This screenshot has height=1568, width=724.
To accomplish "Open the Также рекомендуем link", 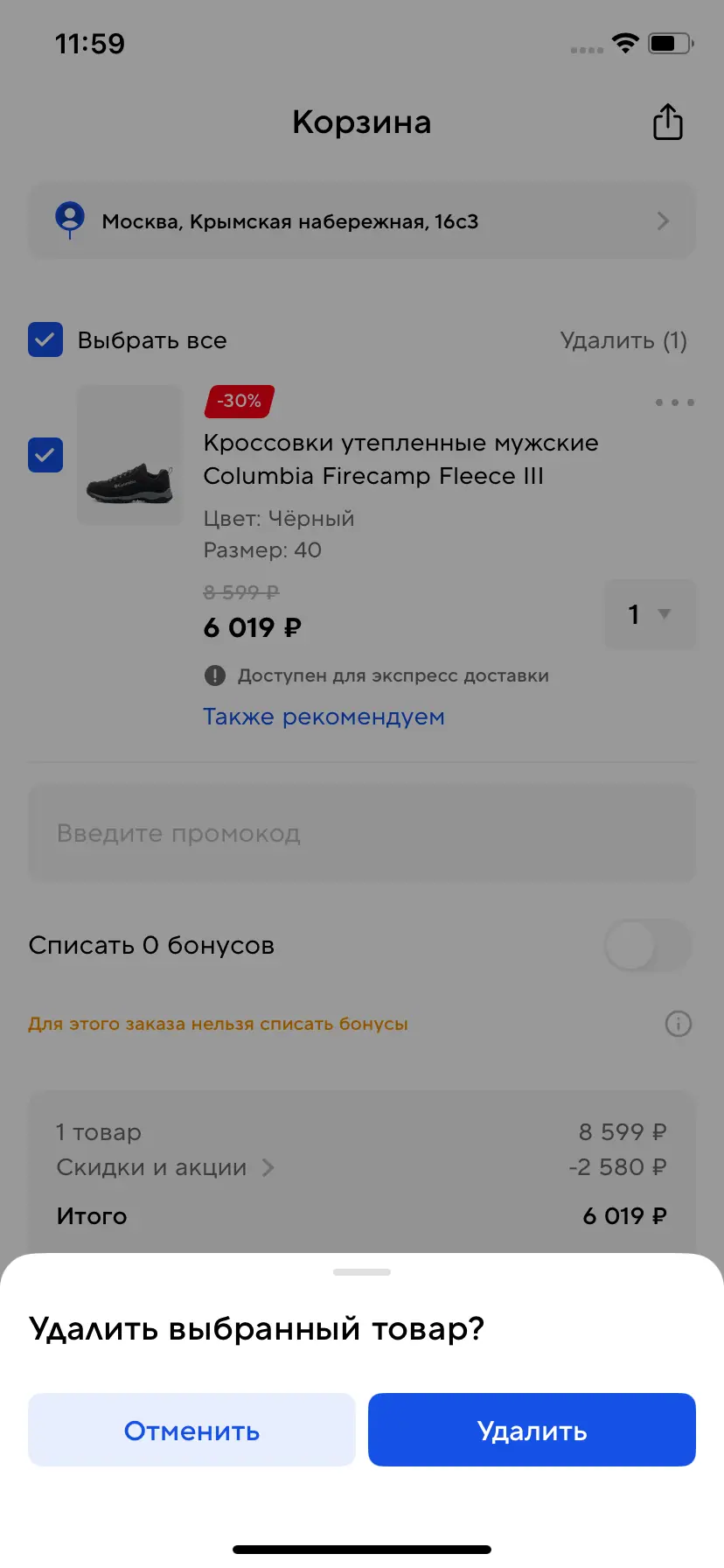I will click(324, 717).
